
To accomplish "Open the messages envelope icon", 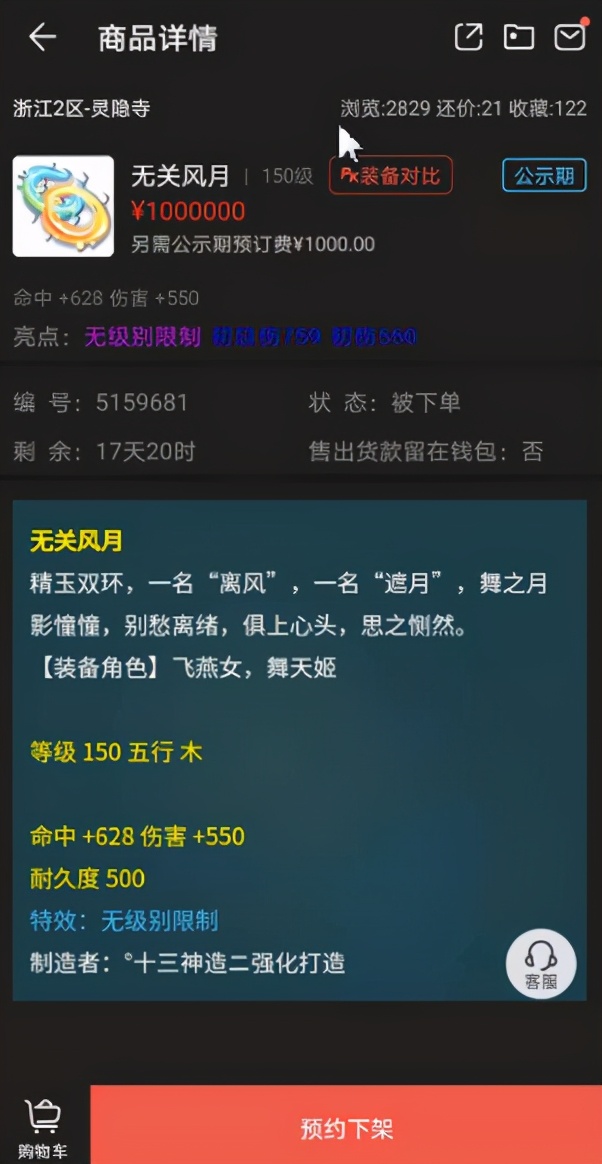I will (x=570, y=36).
